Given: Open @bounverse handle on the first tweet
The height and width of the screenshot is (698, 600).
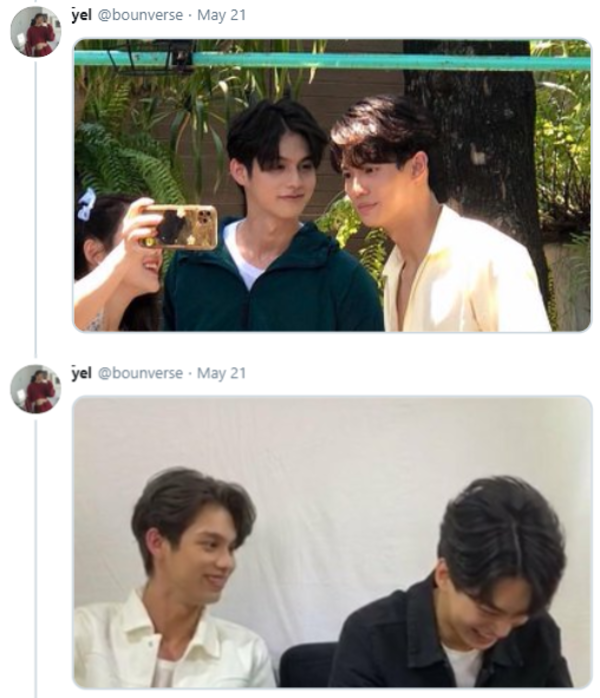Looking at the screenshot, I should [140, 15].
